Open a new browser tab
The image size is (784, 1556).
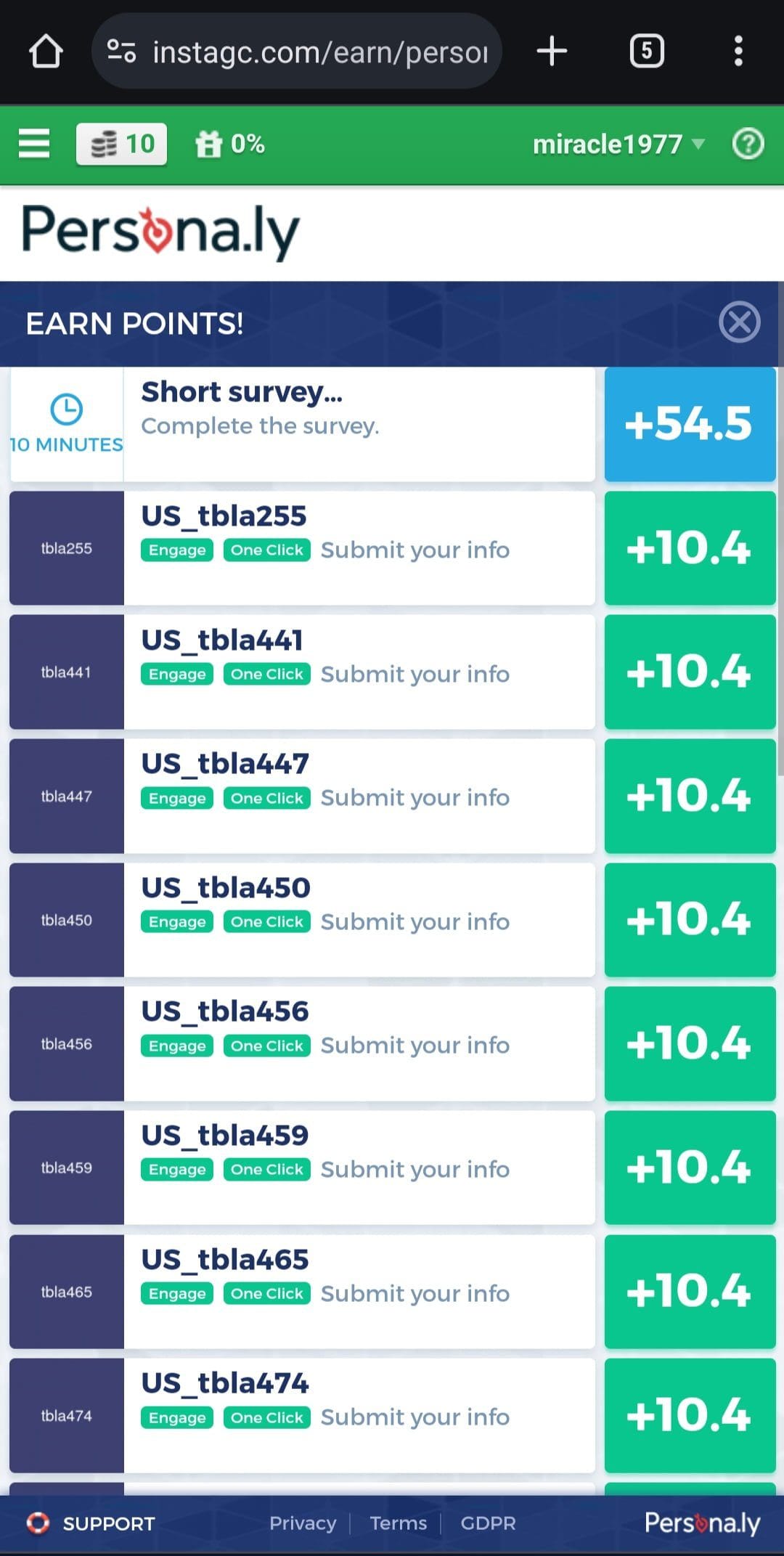click(552, 52)
